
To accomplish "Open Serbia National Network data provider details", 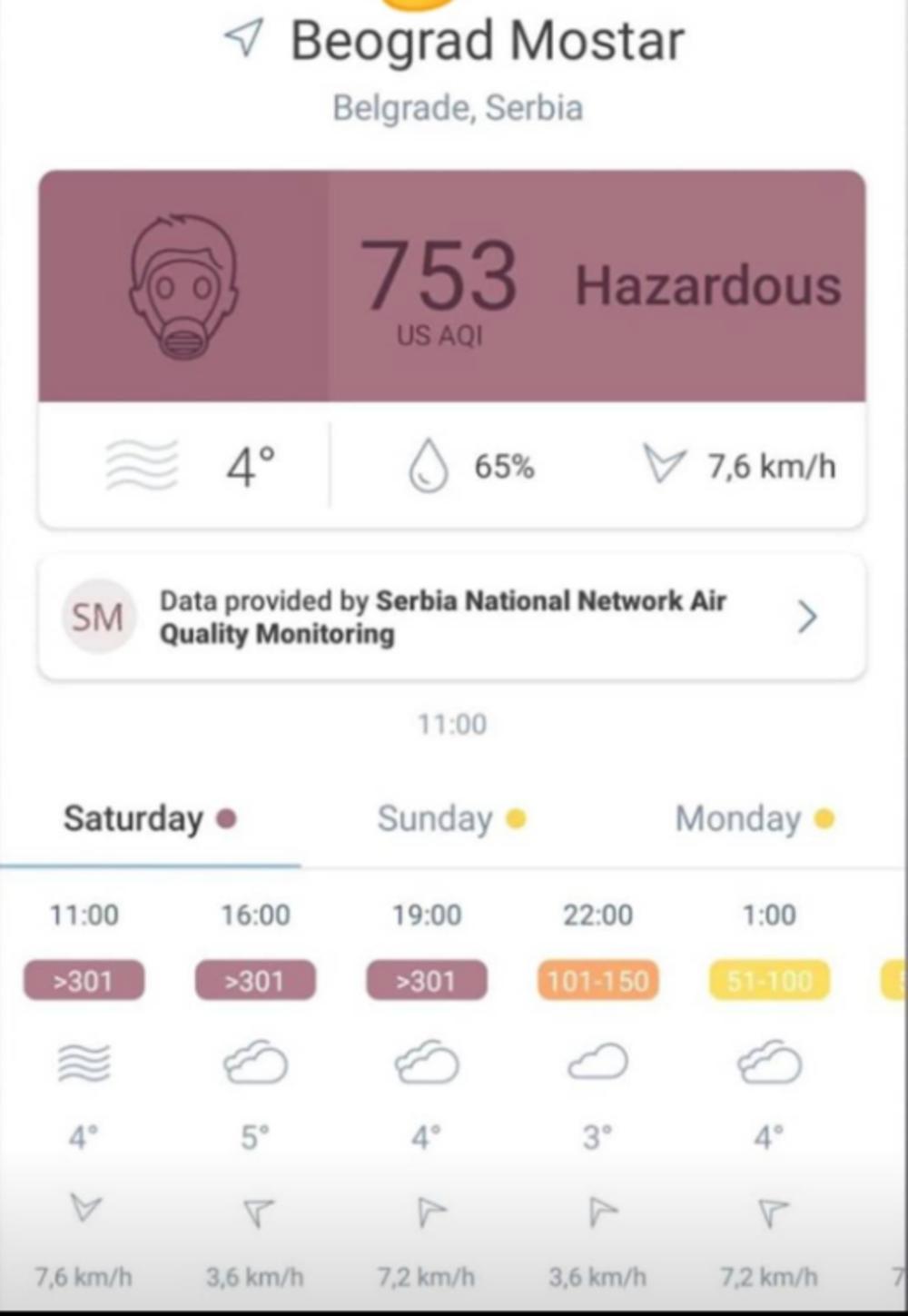I will pos(451,617).
